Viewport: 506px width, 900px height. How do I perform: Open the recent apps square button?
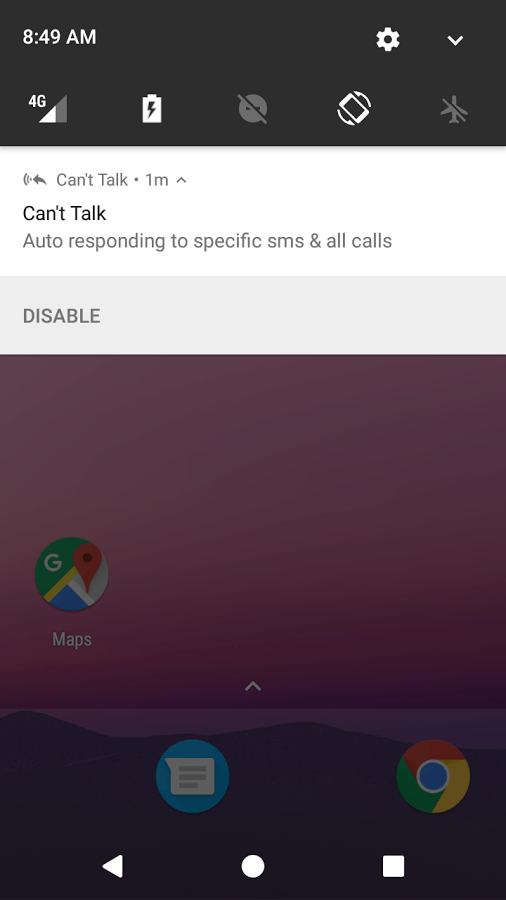tap(394, 866)
